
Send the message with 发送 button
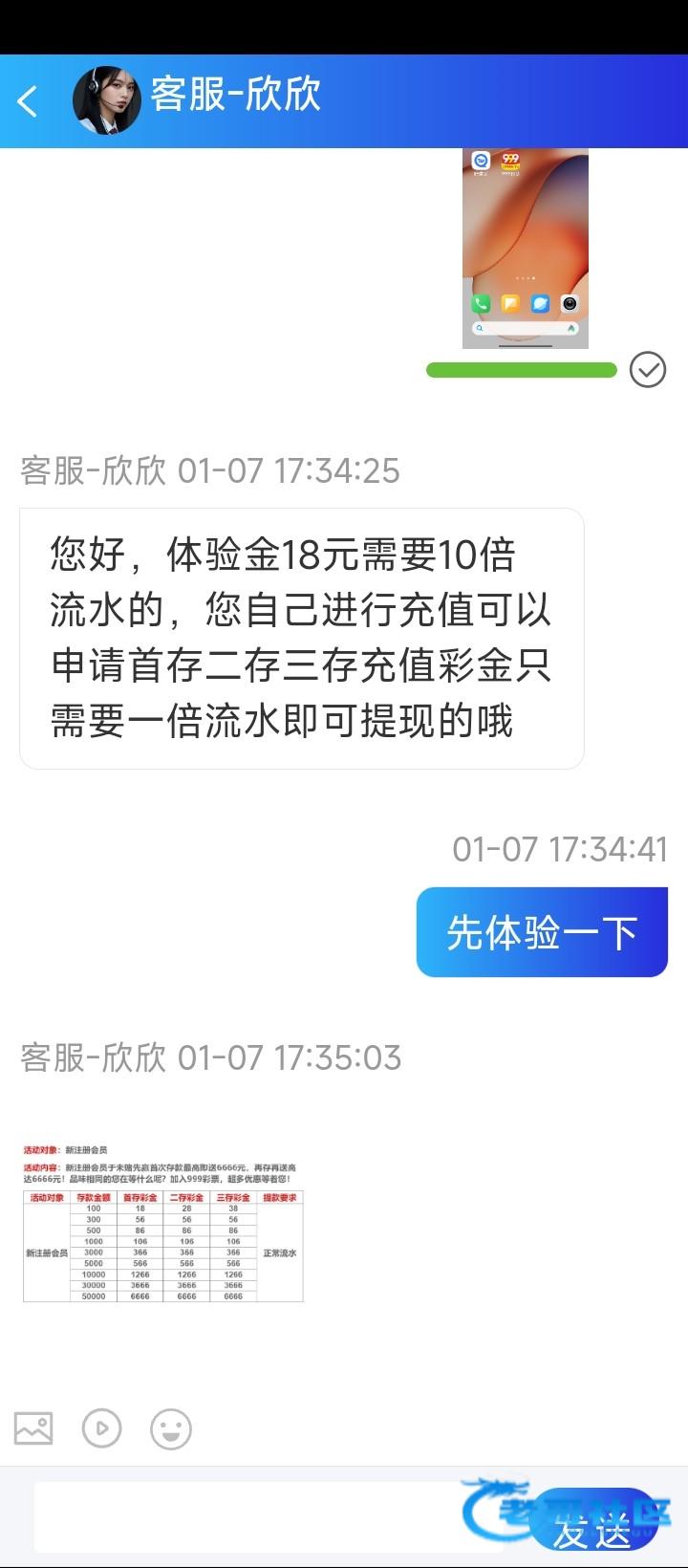tap(594, 1522)
